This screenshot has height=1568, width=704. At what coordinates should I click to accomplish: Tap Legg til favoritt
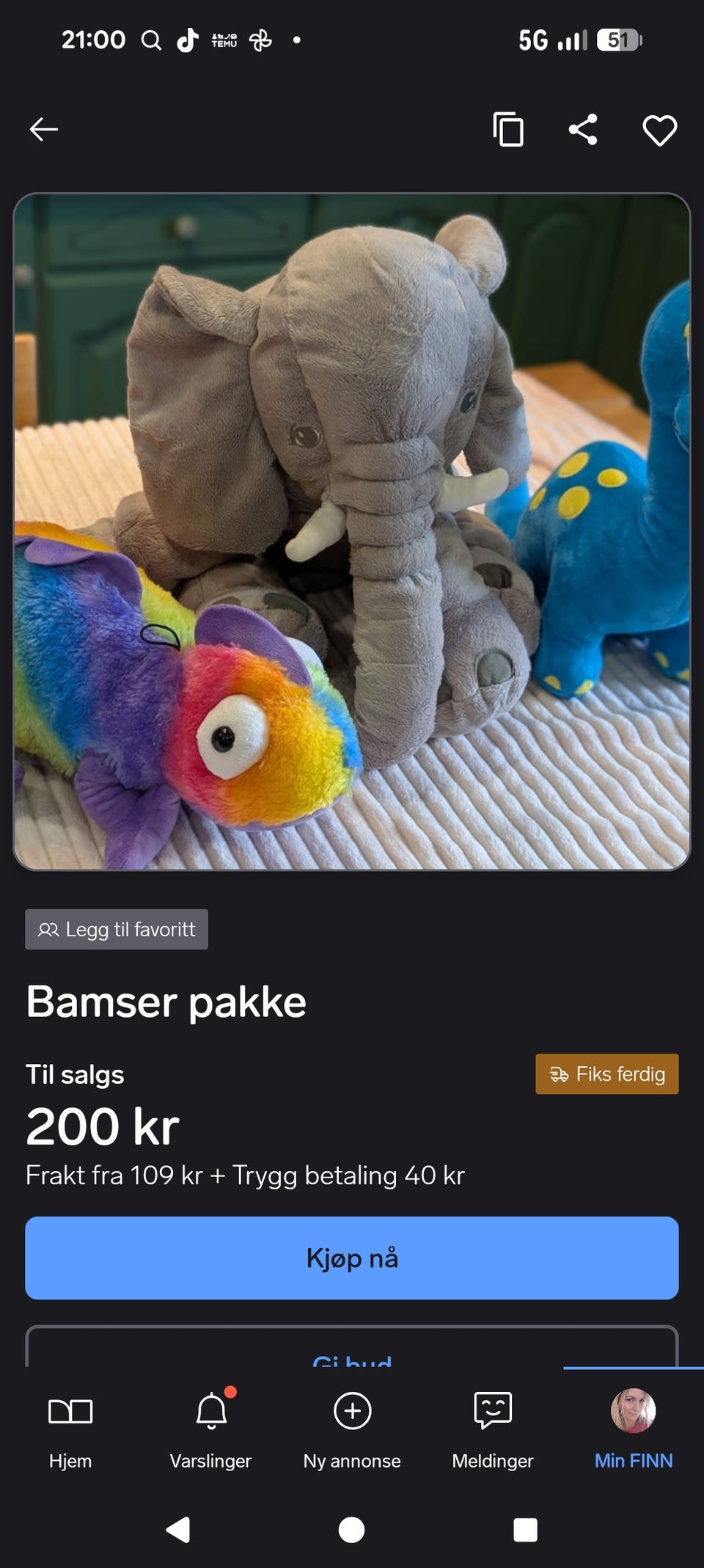pyautogui.click(x=117, y=929)
